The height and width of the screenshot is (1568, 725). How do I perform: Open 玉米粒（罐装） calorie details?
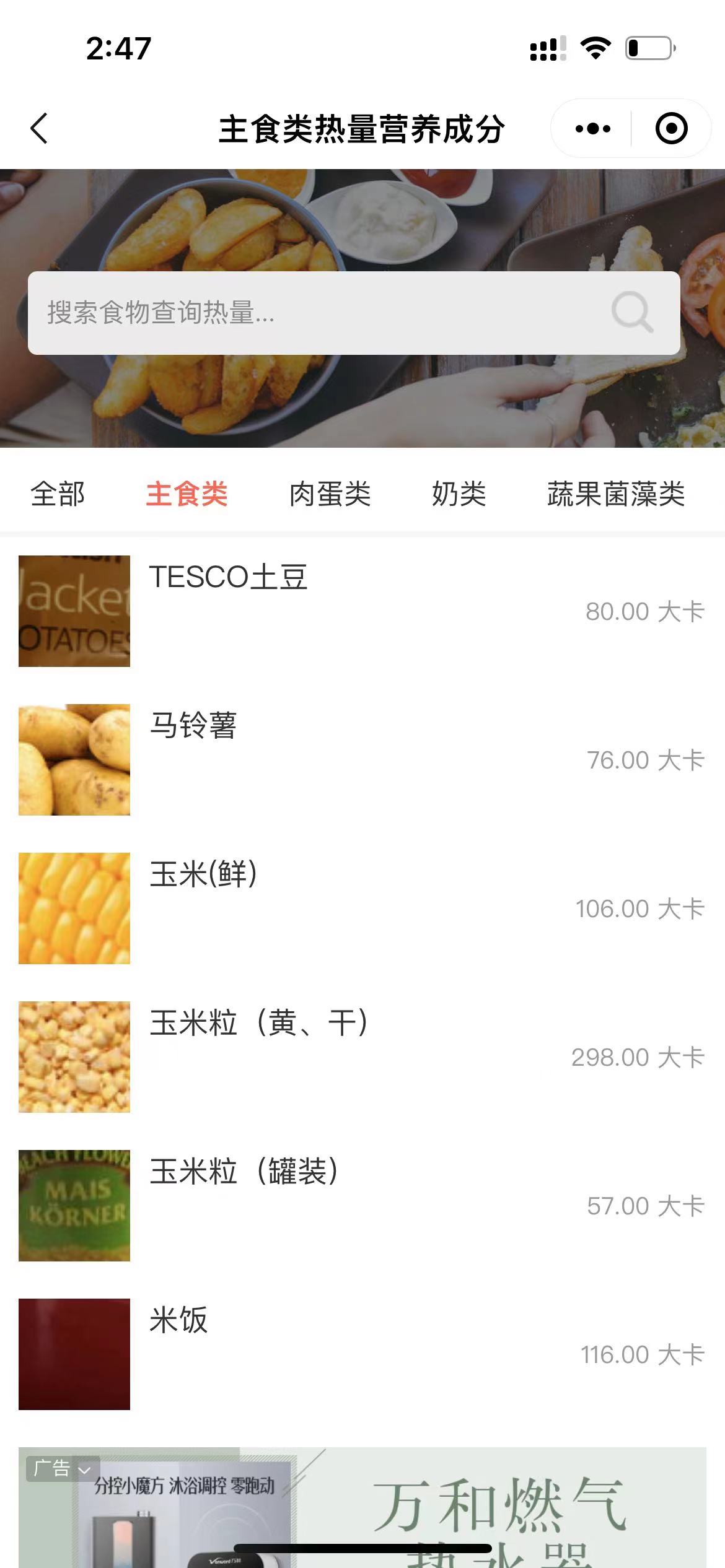click(362, 1206)
